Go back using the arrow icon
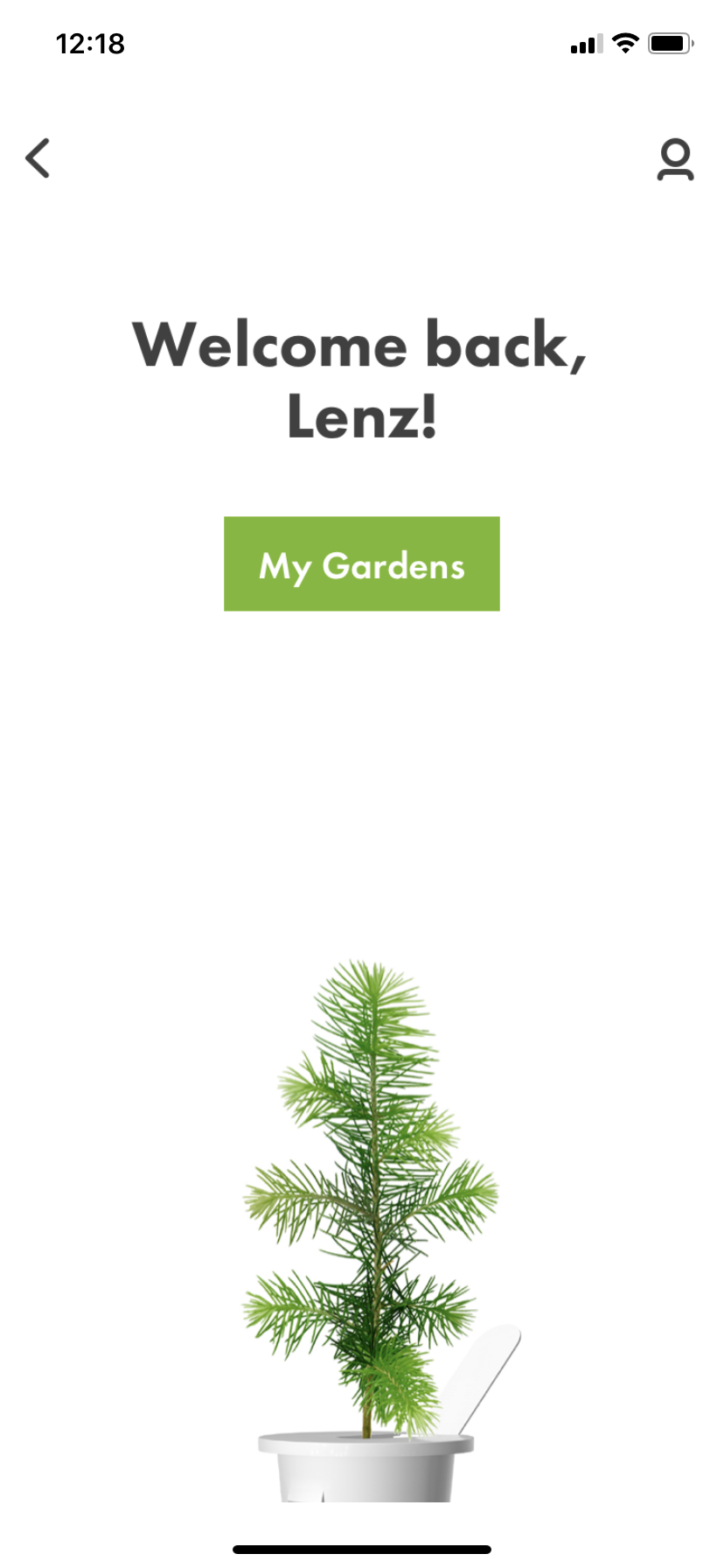 38,158
